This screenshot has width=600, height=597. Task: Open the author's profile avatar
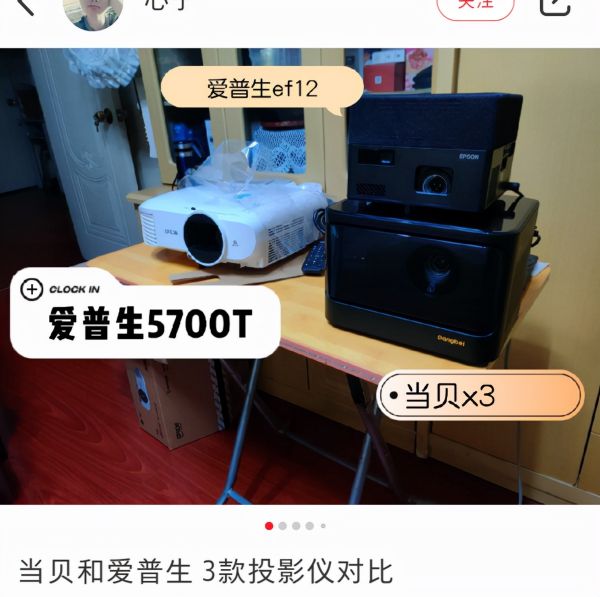94,12
